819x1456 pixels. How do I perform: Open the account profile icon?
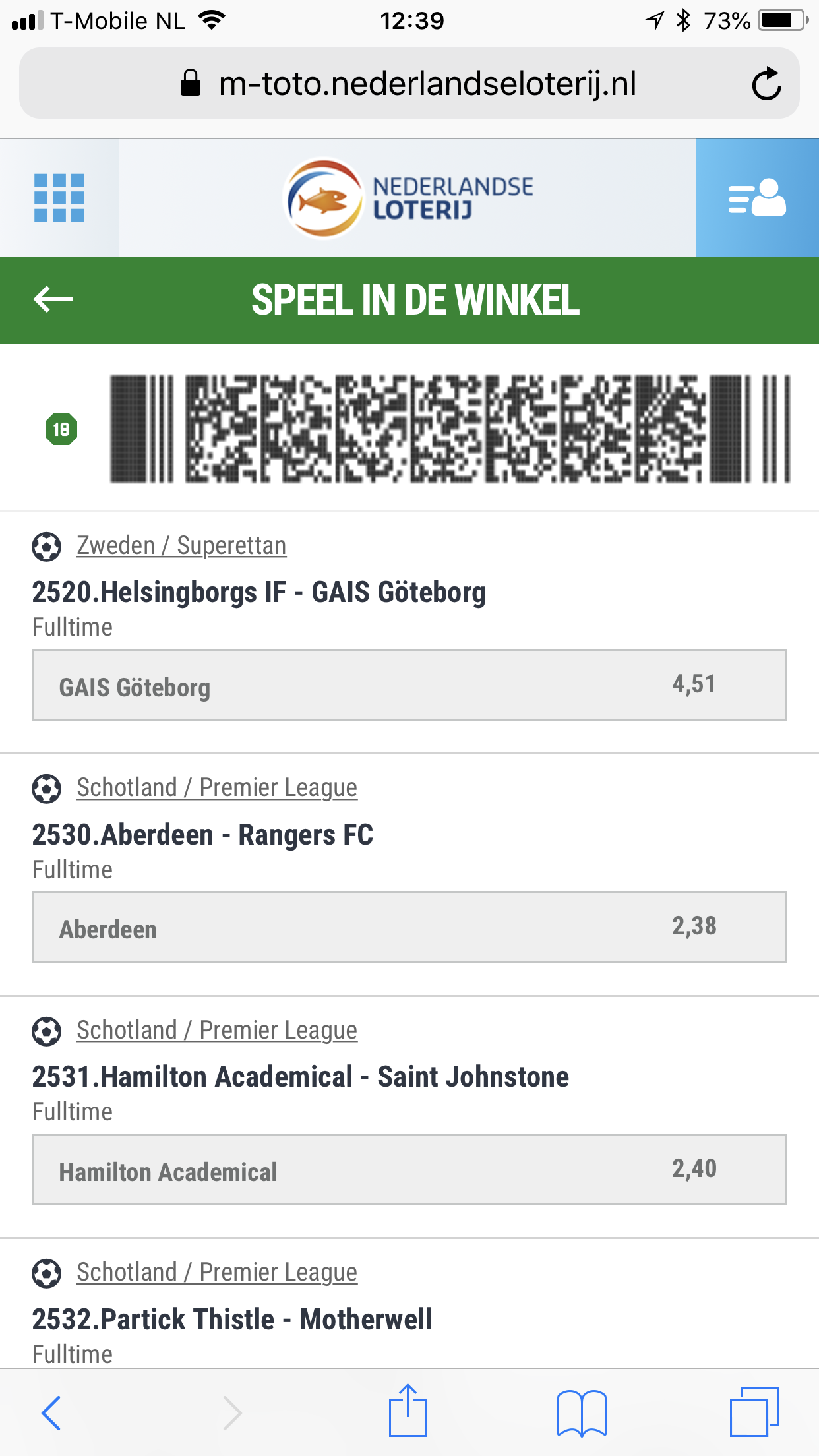click(x=757, y=198)
